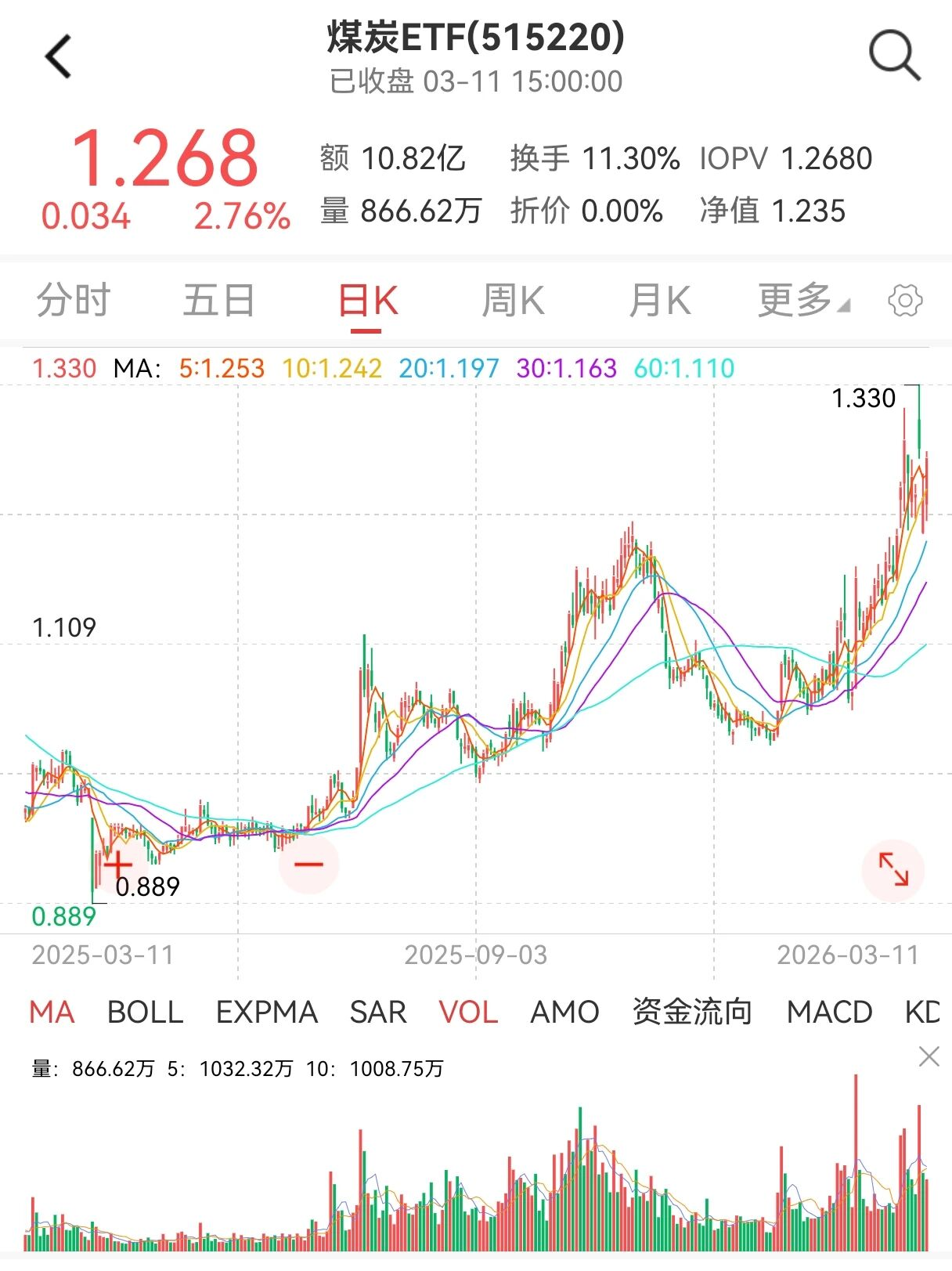Select the MA indicator
Image resolution: width=952 pixels, height=1271 pixels.
coord(52,1012)
